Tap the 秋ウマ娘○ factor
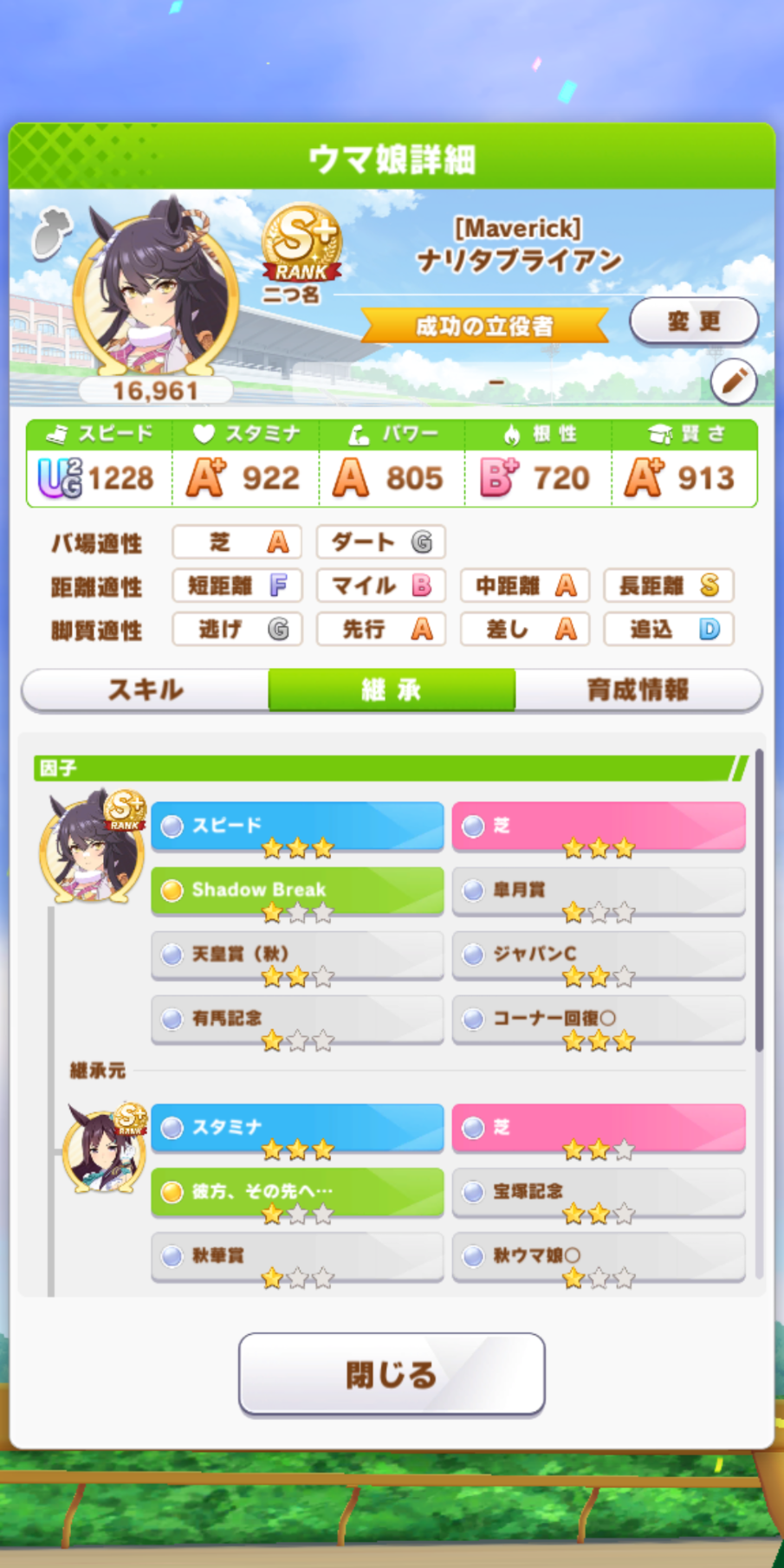Screen dimensions: 784x1568 coord(599,1257)
